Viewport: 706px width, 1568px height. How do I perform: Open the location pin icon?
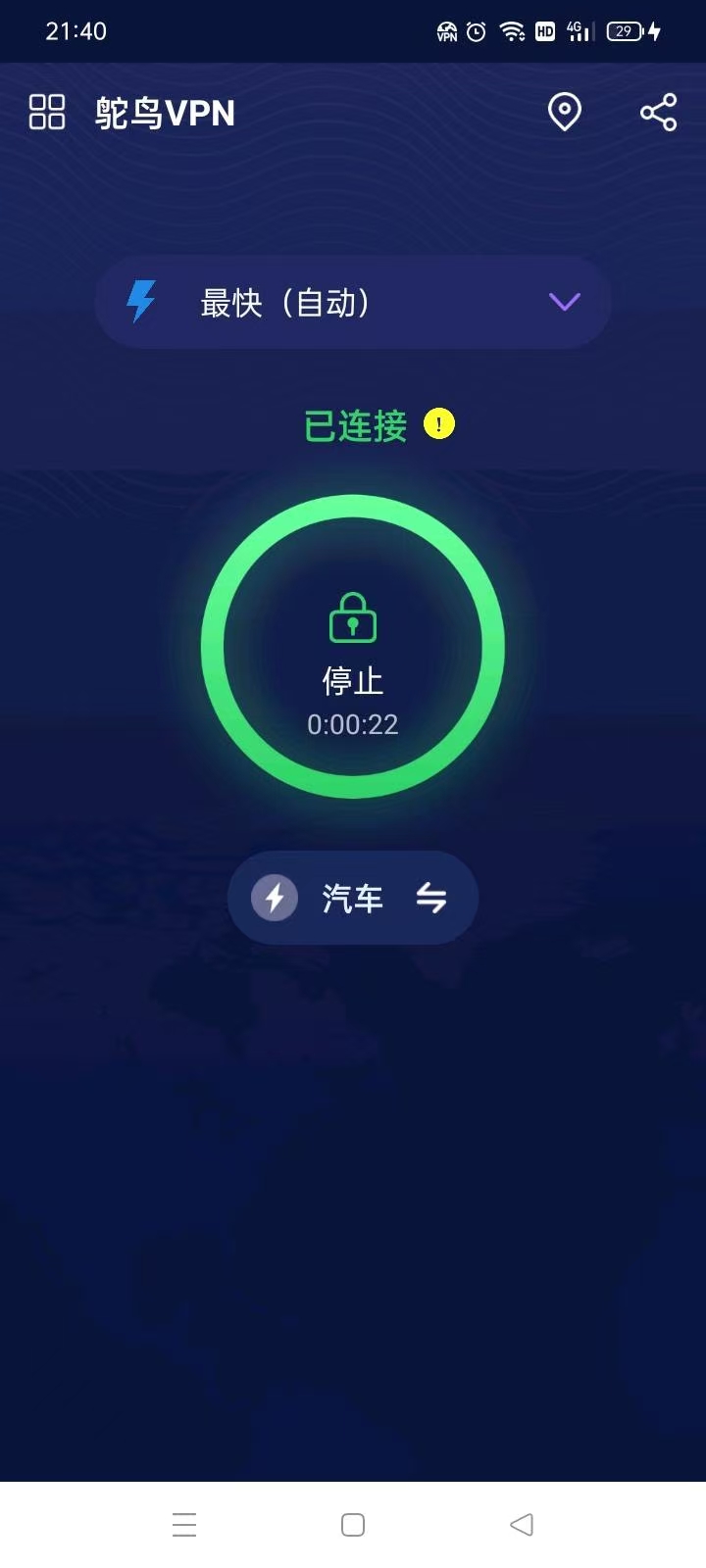point(564,113)
